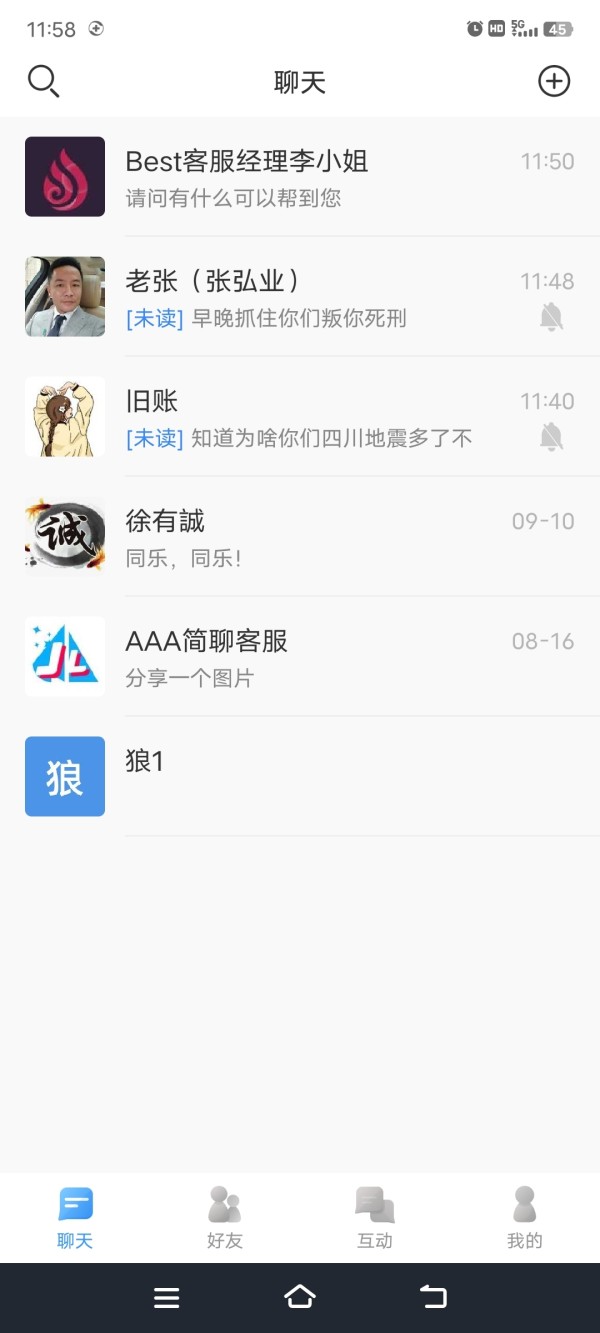Tap the plus icon to add new
This screenshot has height=1333, width=600.
point(554,81)
